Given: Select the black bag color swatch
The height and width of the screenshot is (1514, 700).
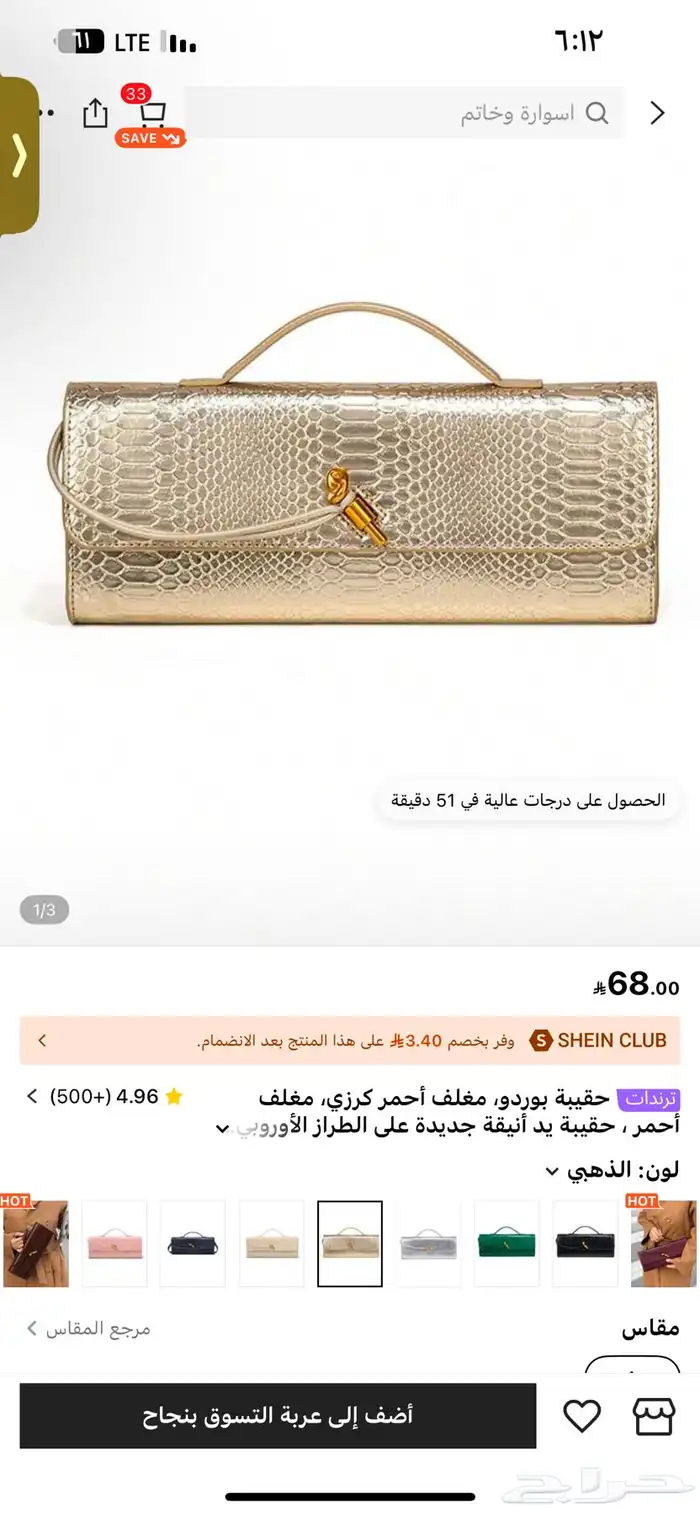Looking at the screenshot, I should coord(585,1243).
